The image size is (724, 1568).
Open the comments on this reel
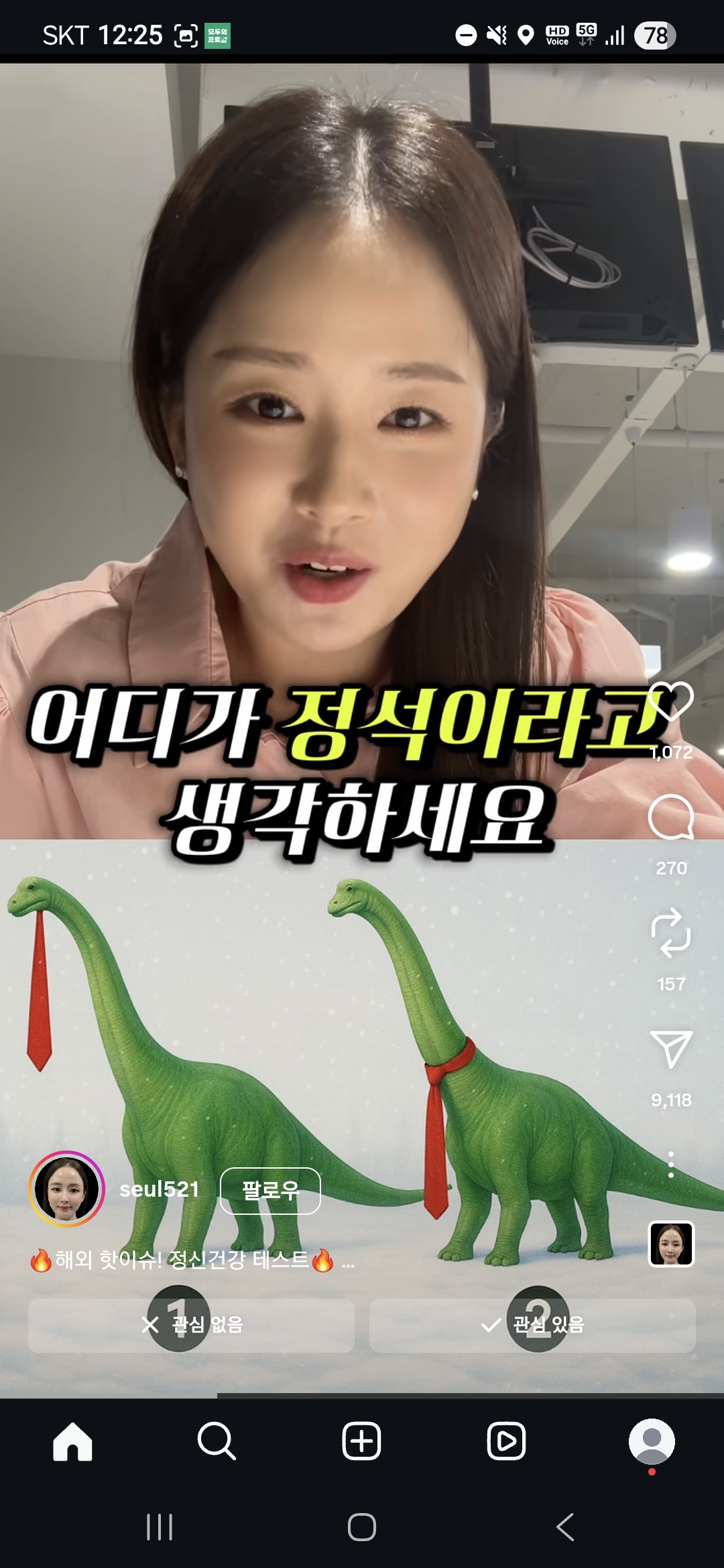(x=671, y=818)
